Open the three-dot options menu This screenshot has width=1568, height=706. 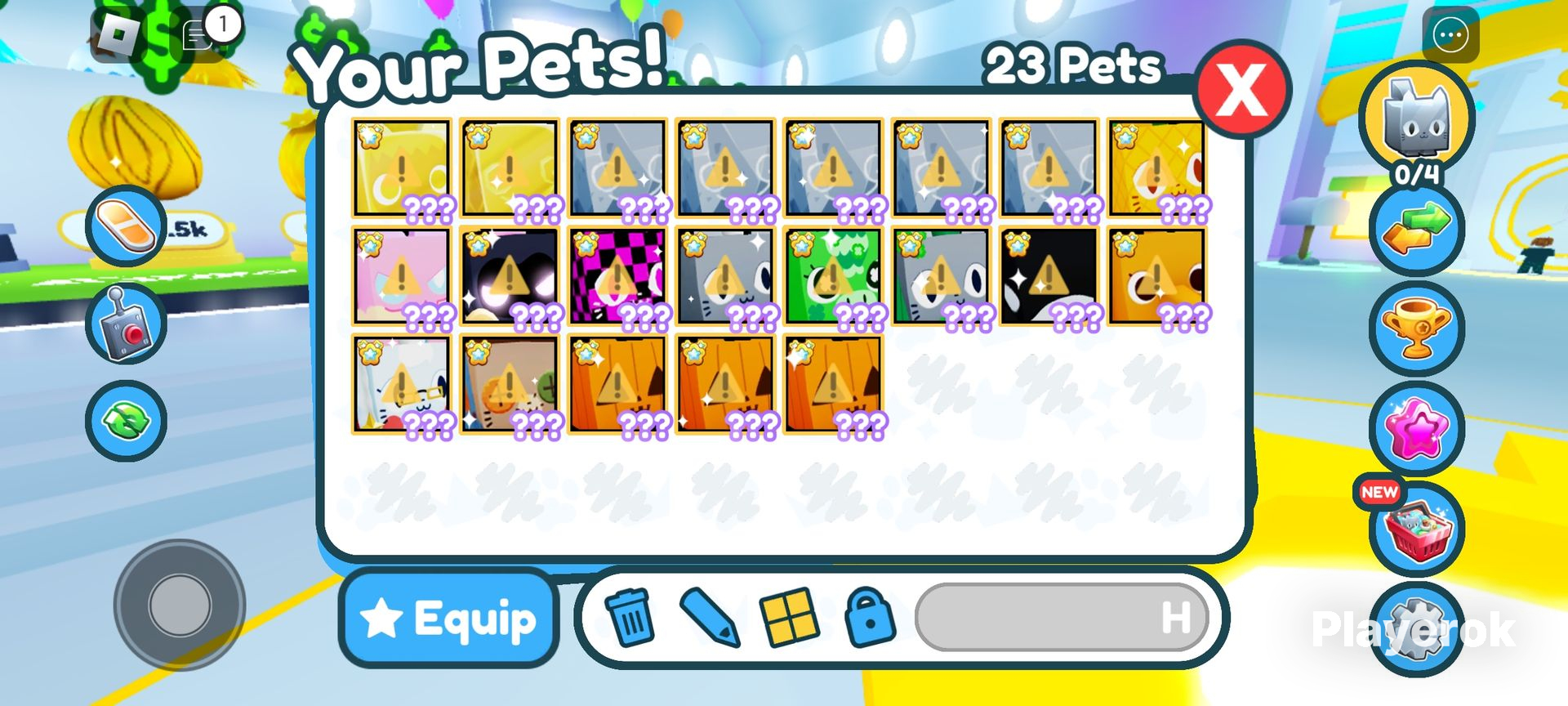(x=1450, y=35)
